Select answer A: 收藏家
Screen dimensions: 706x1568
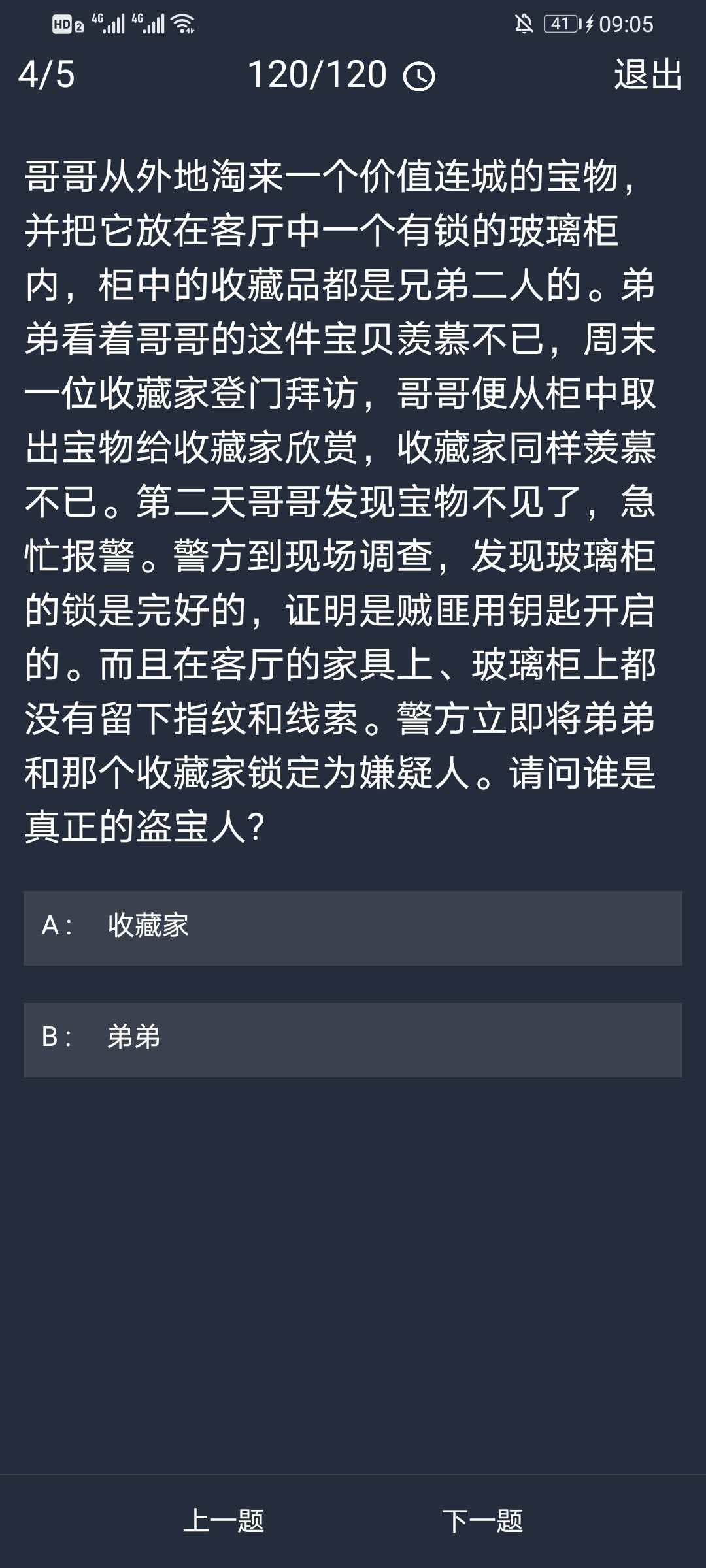(353, 928)
